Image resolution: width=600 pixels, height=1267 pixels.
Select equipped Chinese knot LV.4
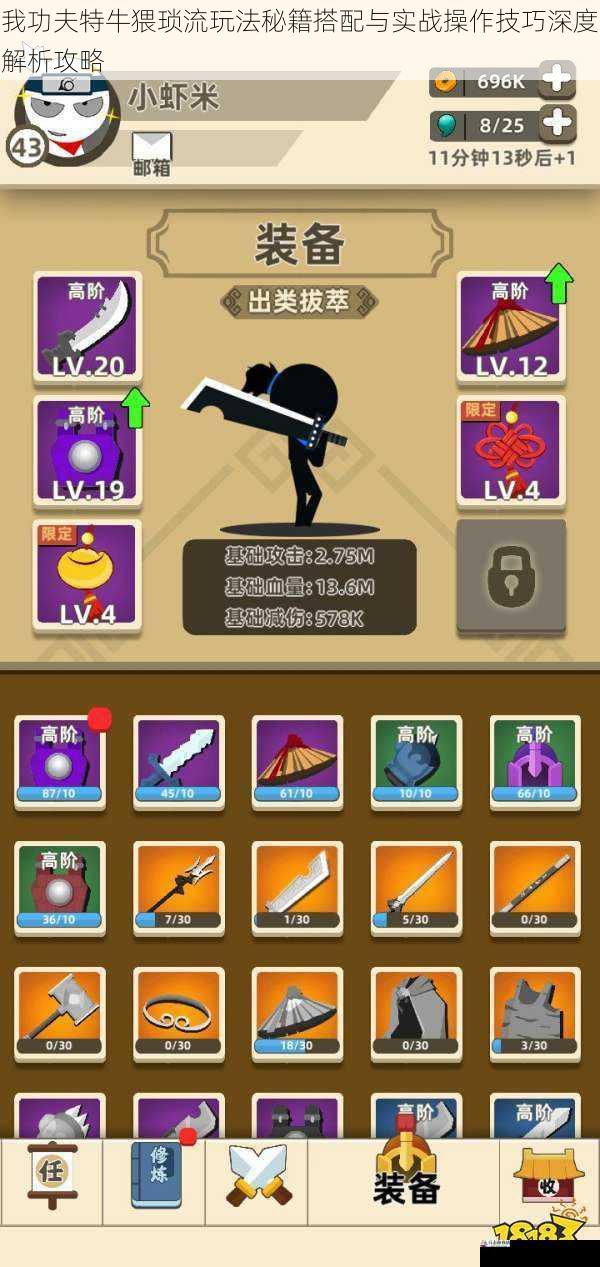click(511, 452)
